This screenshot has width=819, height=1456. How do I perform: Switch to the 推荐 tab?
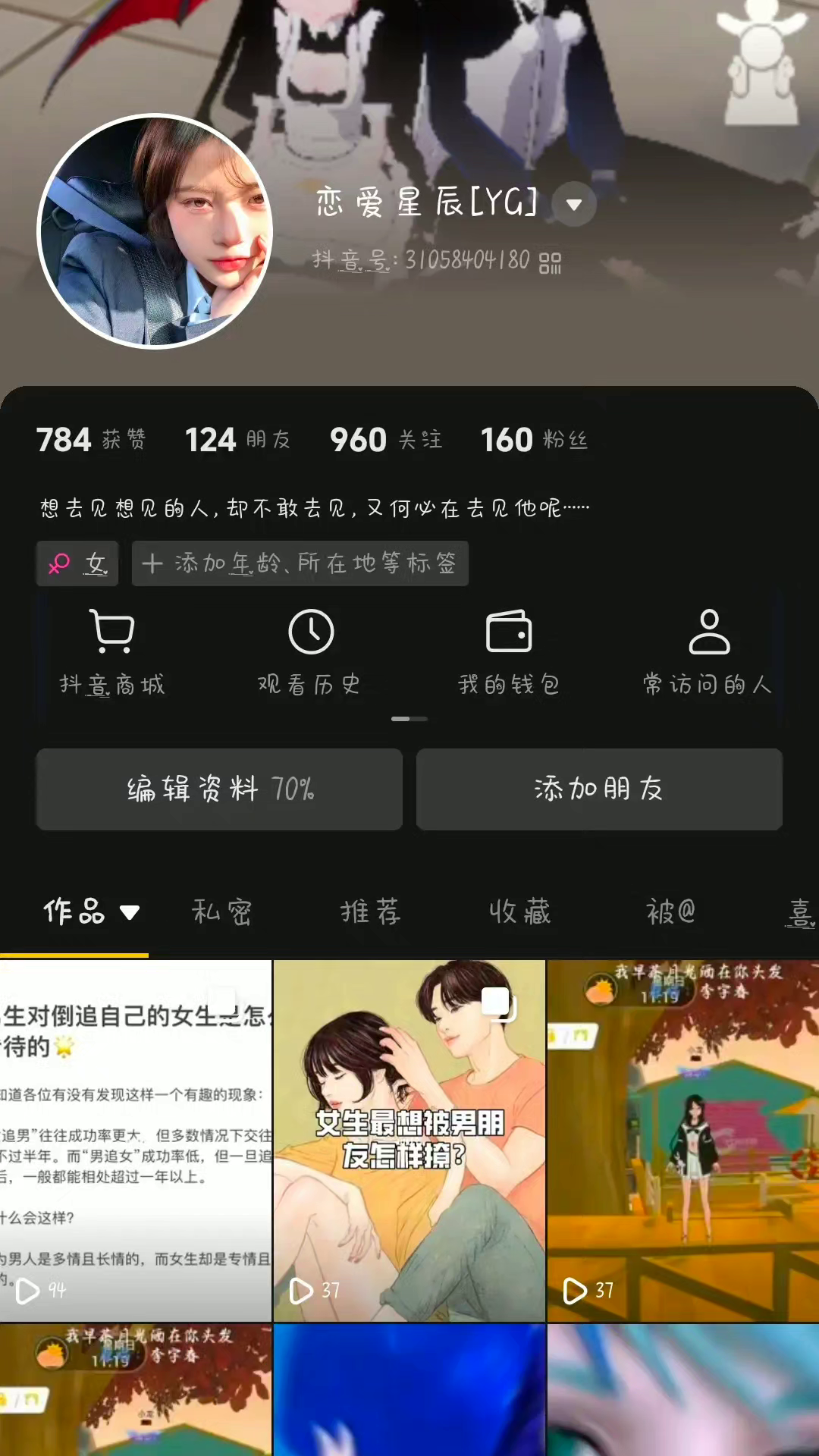[370, 912]
